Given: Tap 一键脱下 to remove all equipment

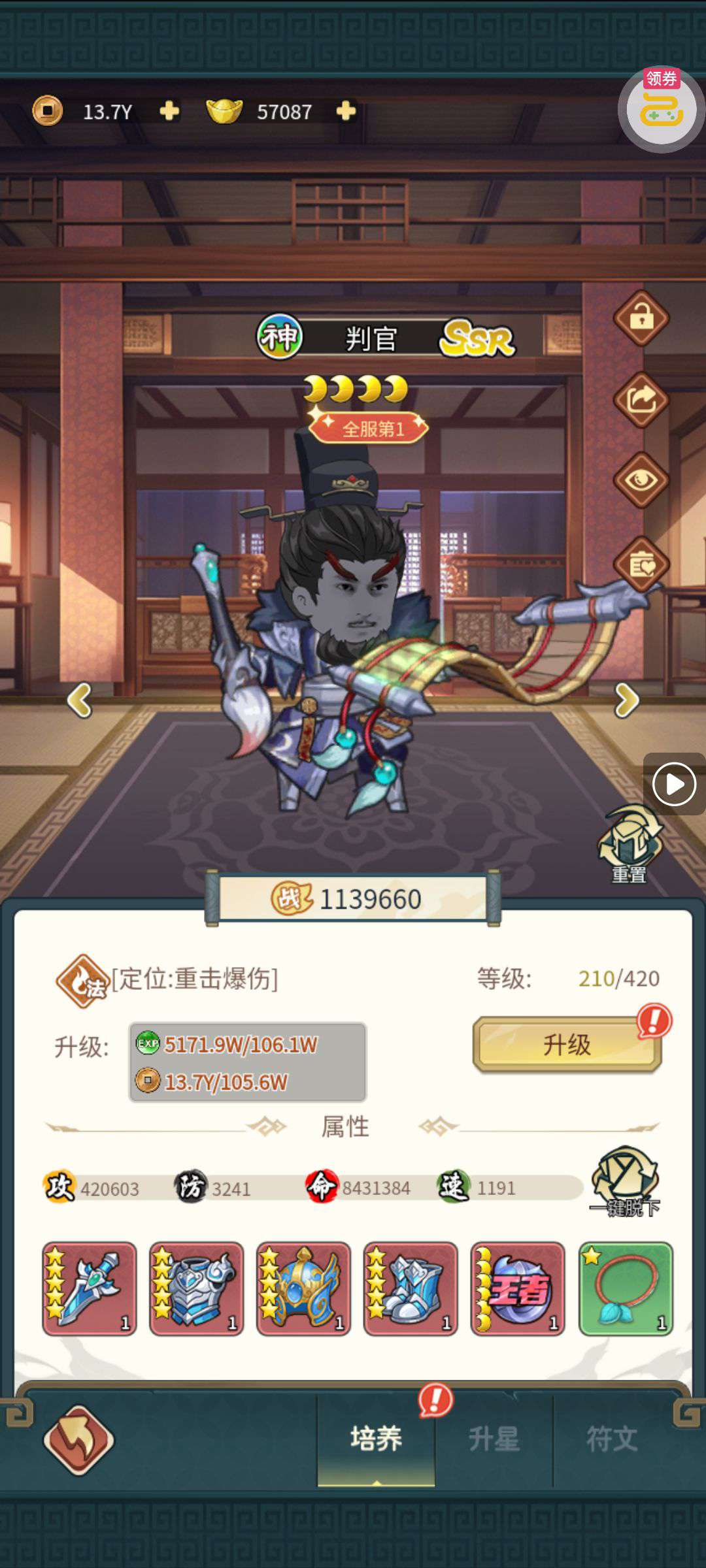Looking at the screenshot, I should point(625,1181).
